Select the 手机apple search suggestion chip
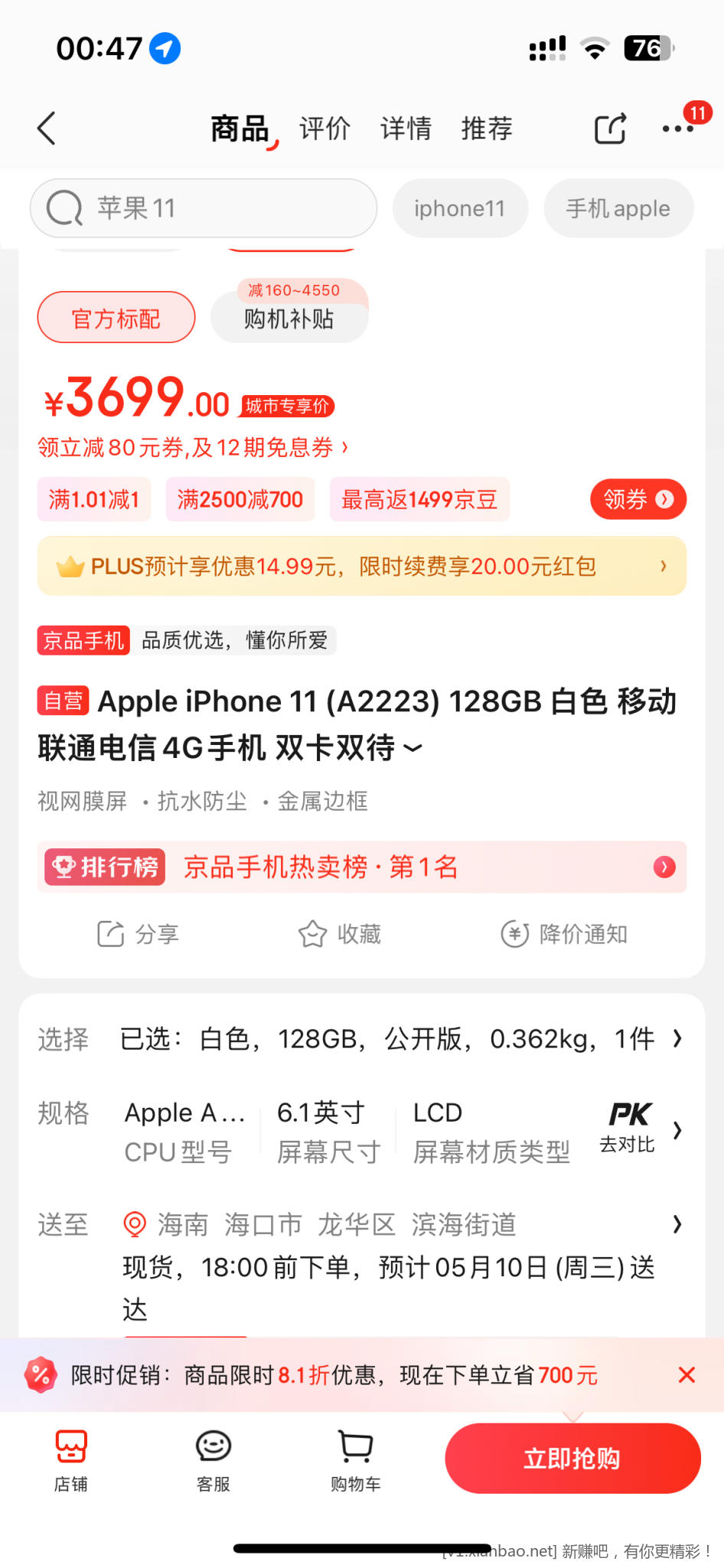 click(x=618, y=208)
